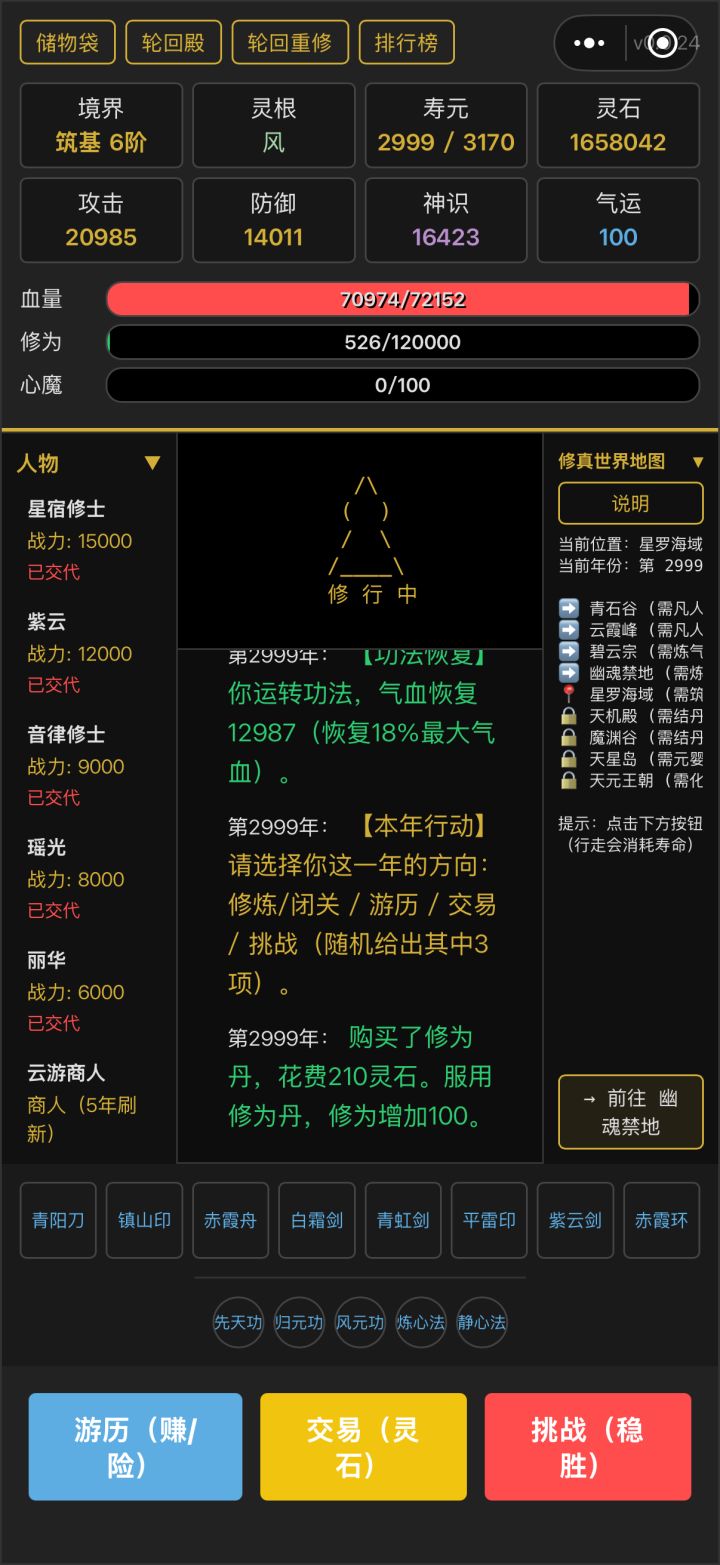
Task: Open the 说明 instructions
Action: pyautogui.click(x=630, y=503)
